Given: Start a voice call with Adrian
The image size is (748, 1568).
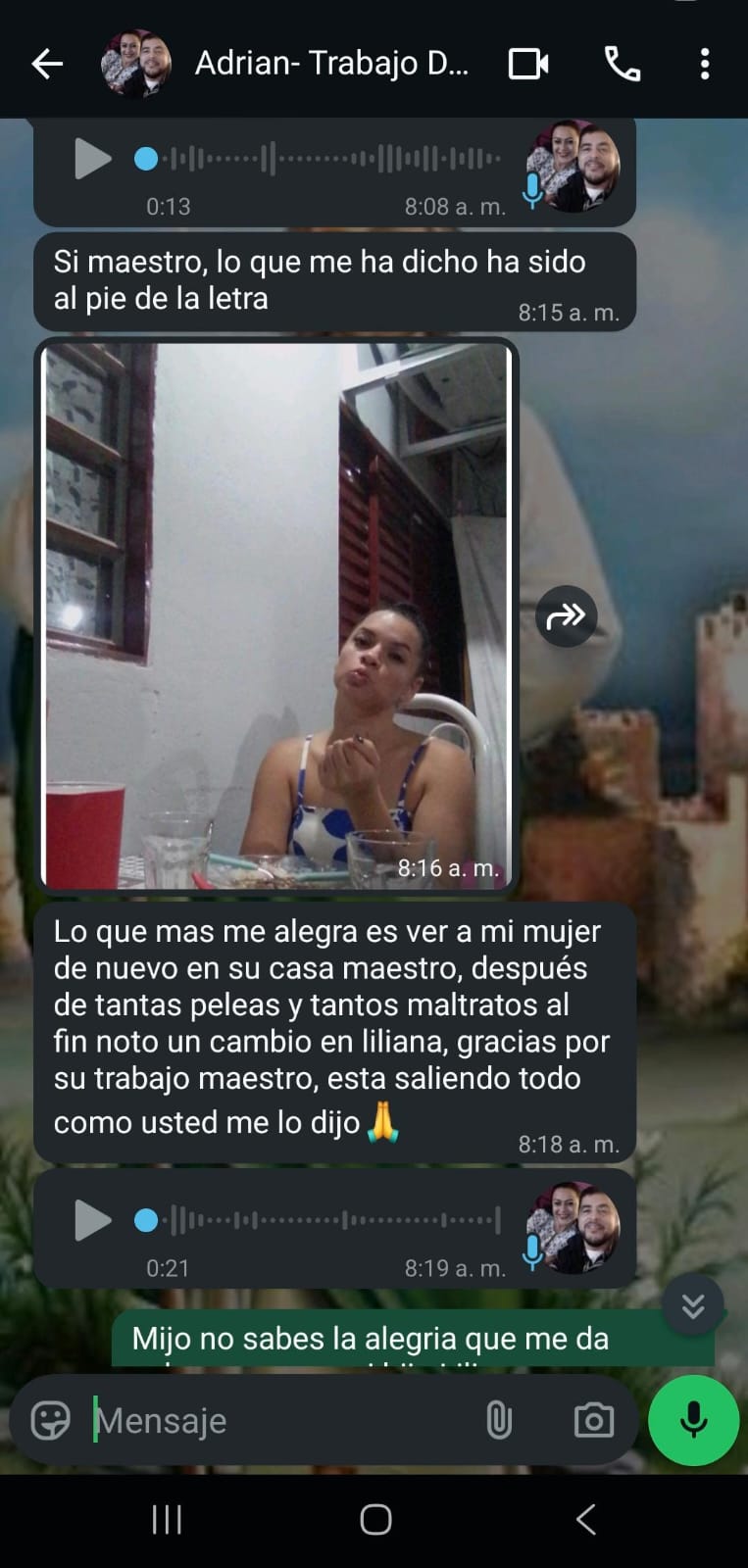Looking at the screenshot, I should [622, 65].
